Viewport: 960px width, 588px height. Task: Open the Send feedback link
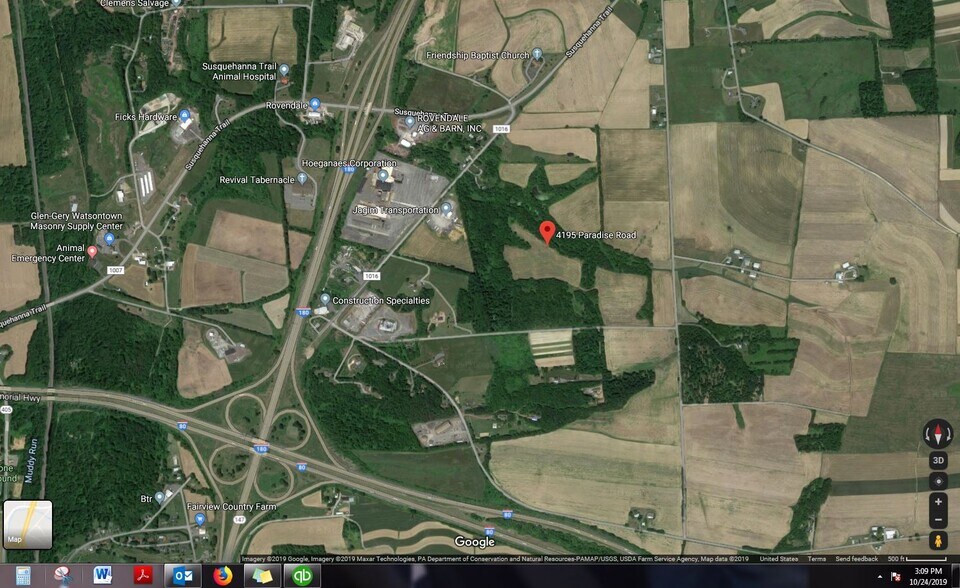coord(857,559)
